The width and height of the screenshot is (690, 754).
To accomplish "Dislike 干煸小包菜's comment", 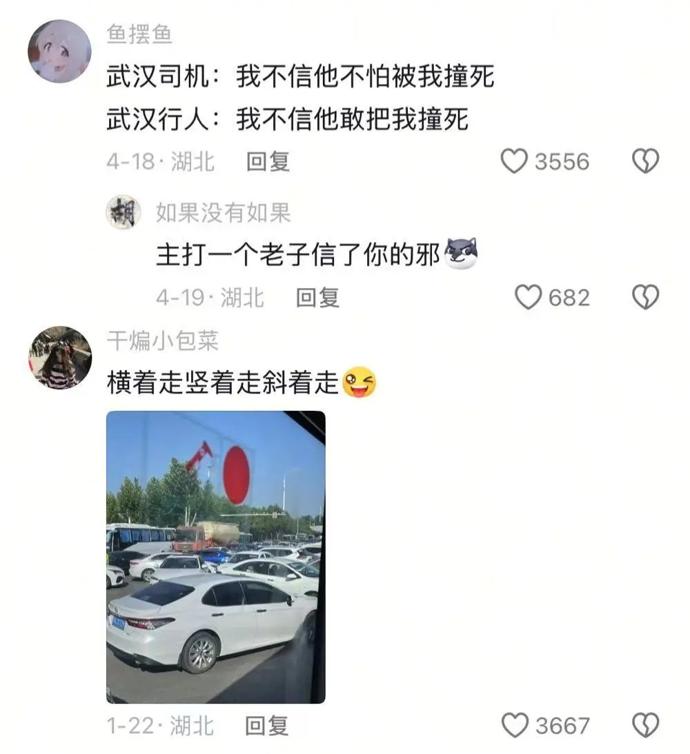I will 646,725.
